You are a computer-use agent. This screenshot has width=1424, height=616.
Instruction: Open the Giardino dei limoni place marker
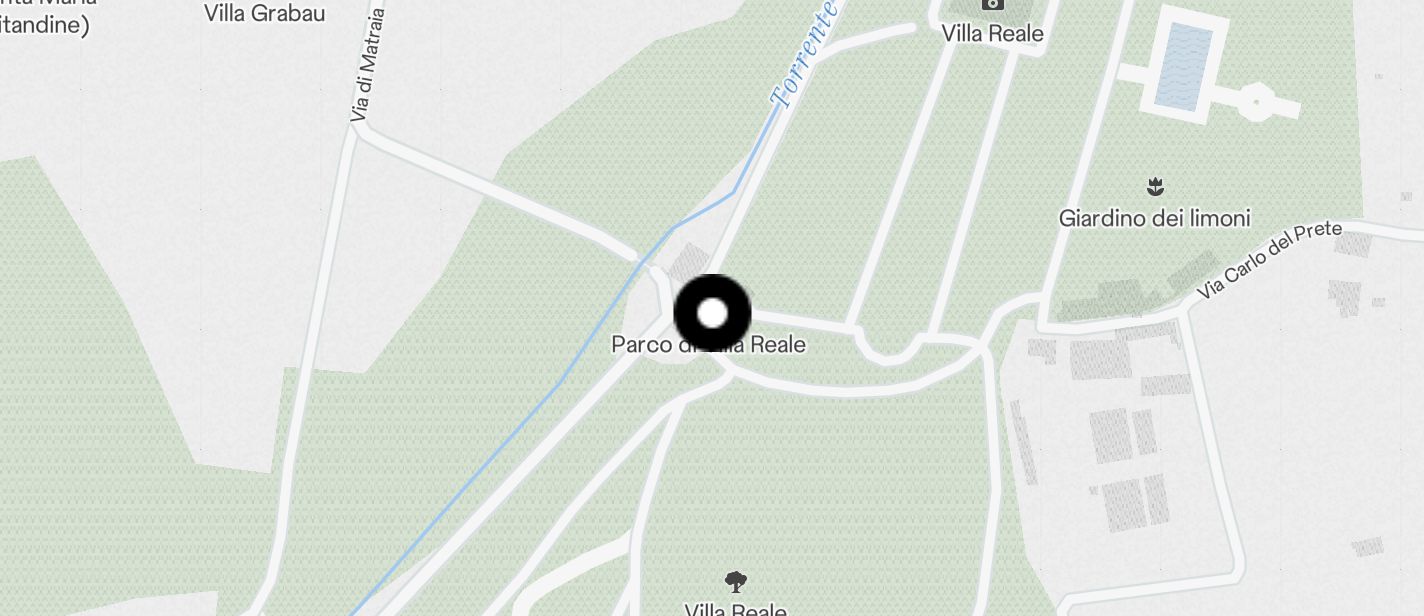coord(1156,186)
